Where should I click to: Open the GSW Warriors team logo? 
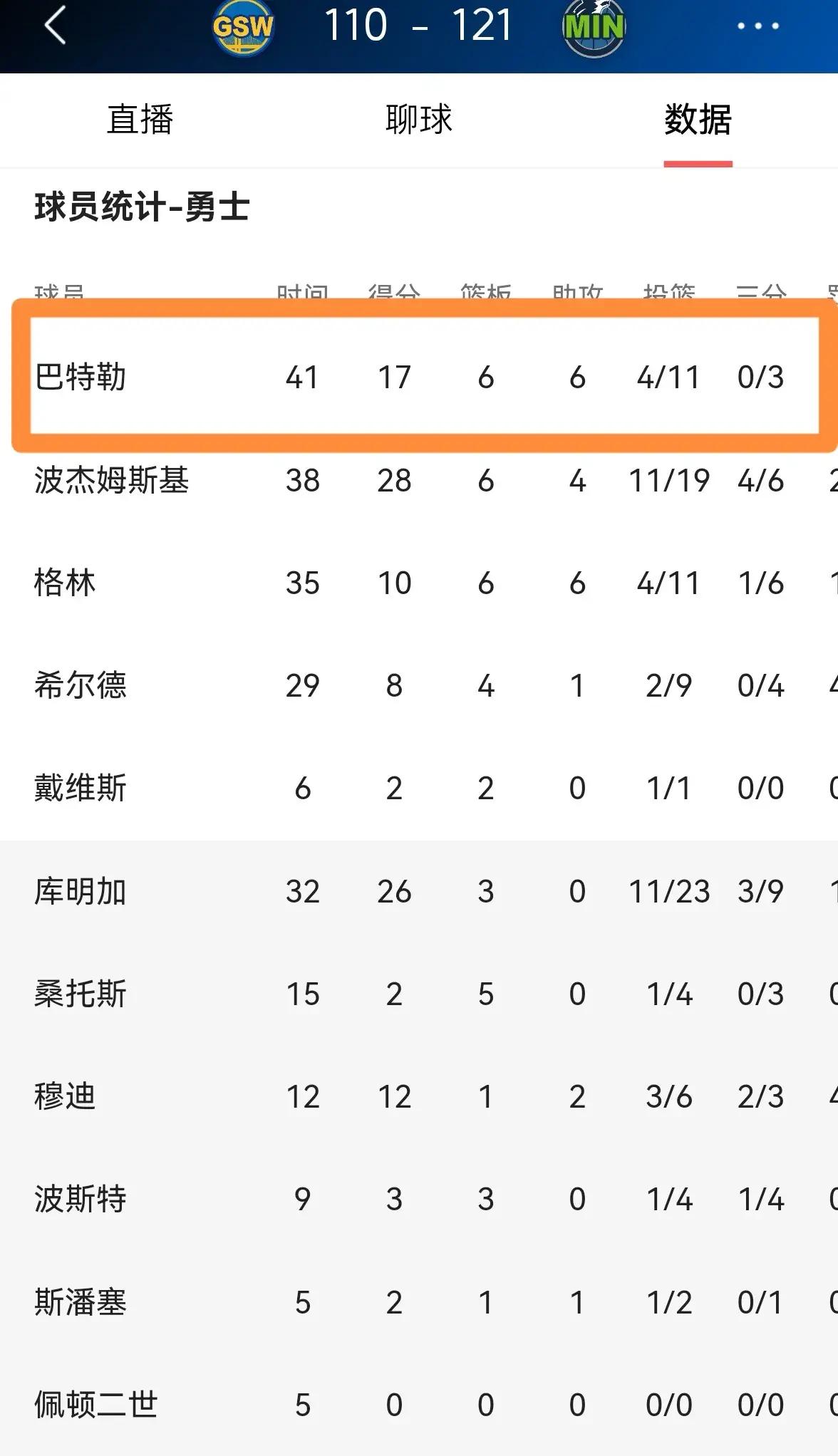(x=242, y=26)
